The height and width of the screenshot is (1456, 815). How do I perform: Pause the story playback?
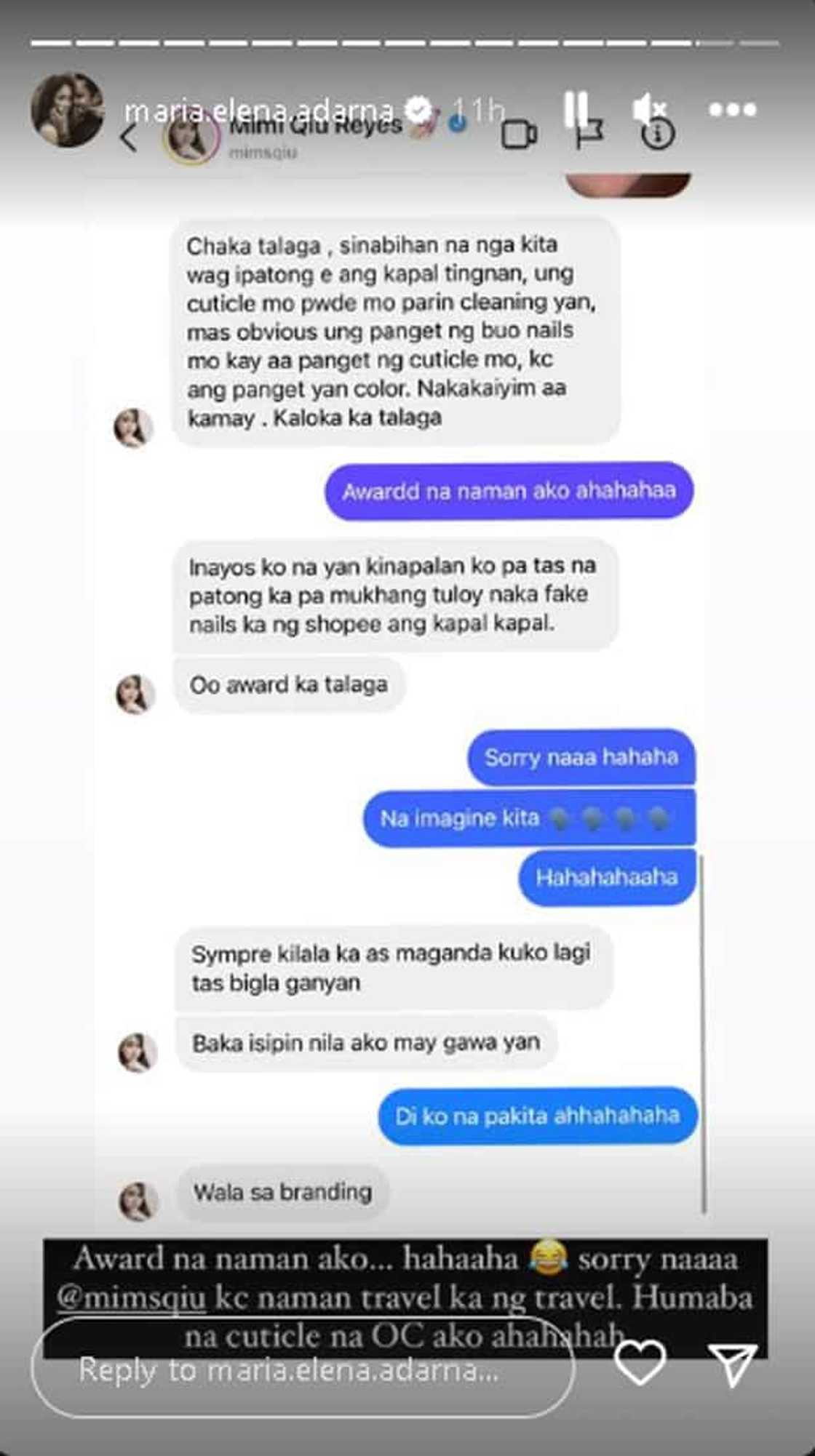point(576,110)
